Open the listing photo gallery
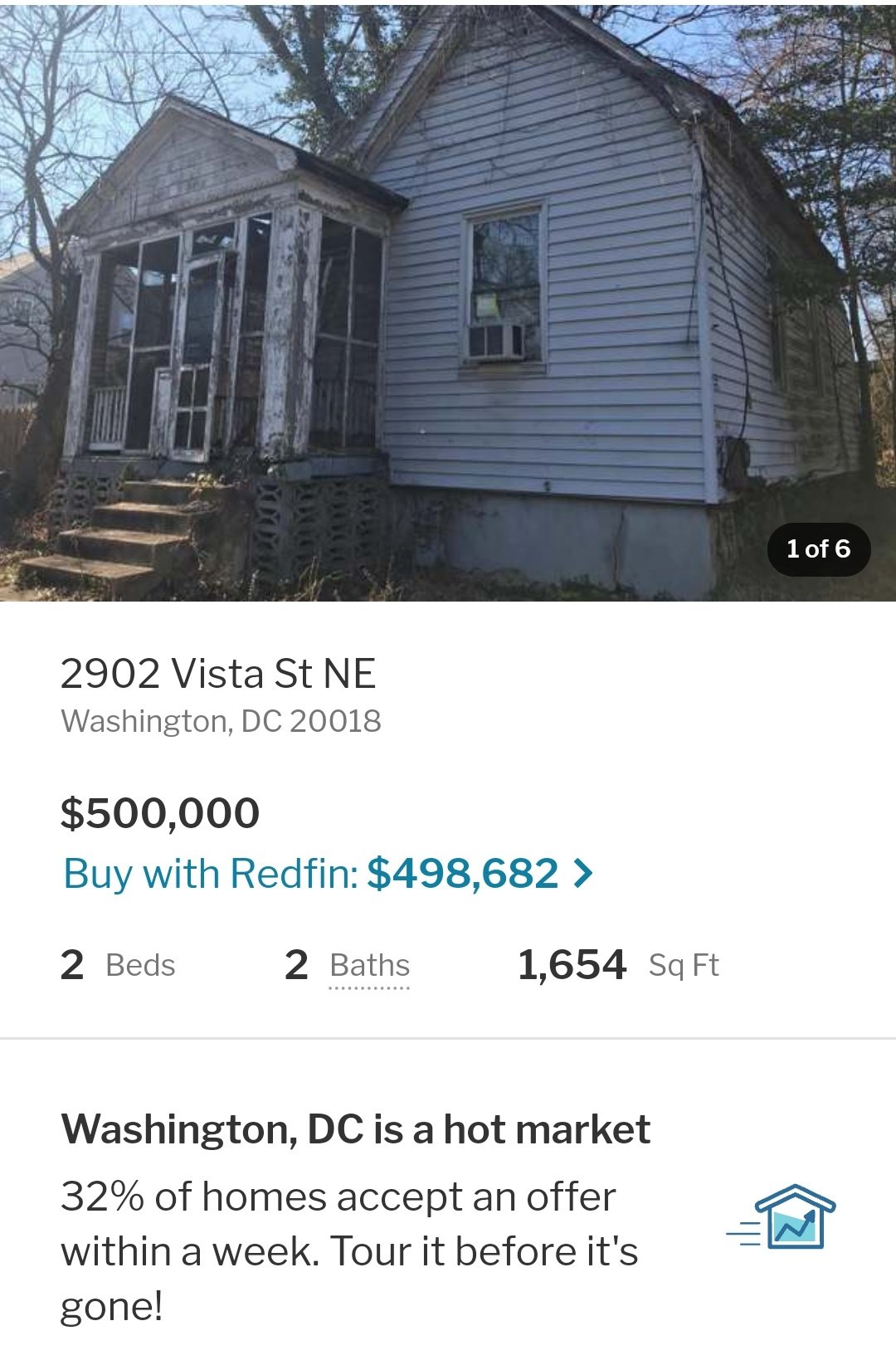896x1355 pixels. (x=448, y=300)
